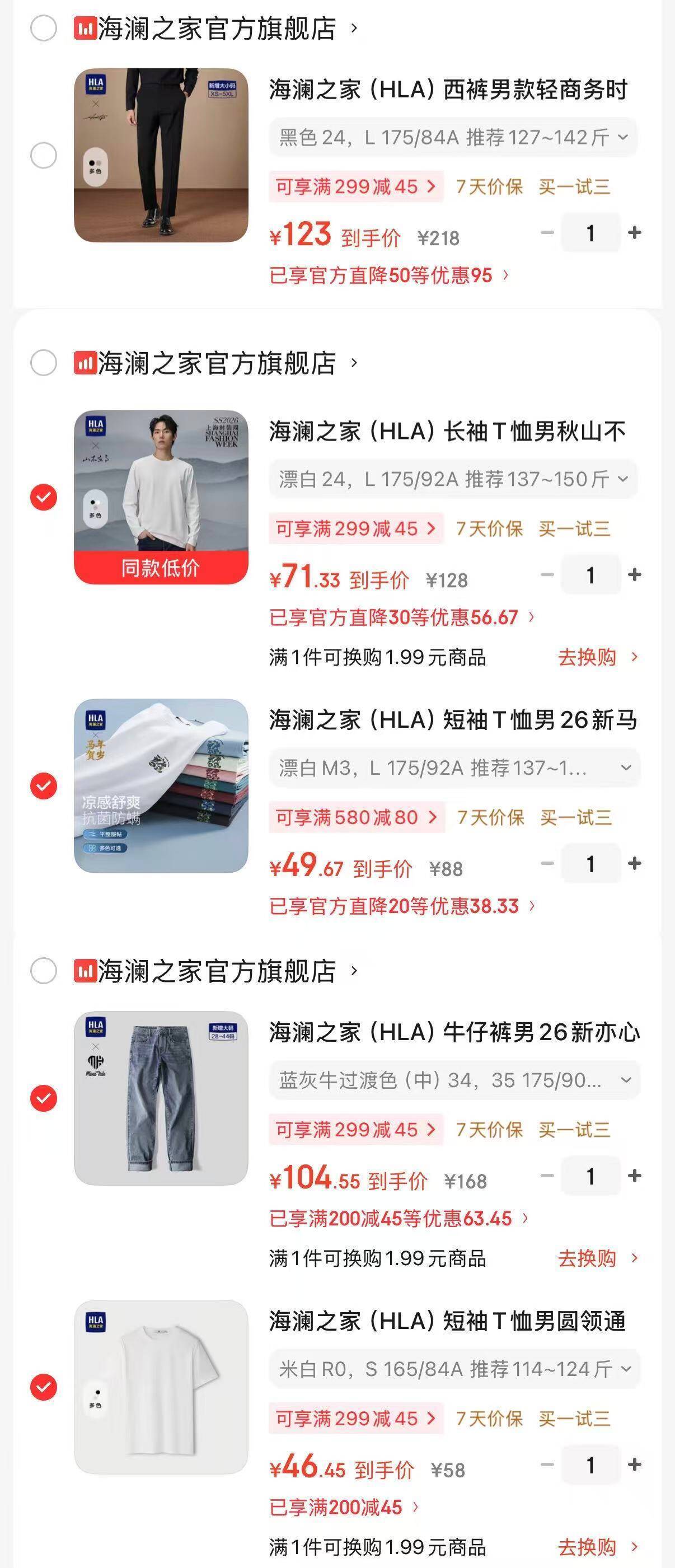Select all items in the first 海澜之家官方旗舰店 group
Screen dimensions: 675x1568
pos(44,29)
